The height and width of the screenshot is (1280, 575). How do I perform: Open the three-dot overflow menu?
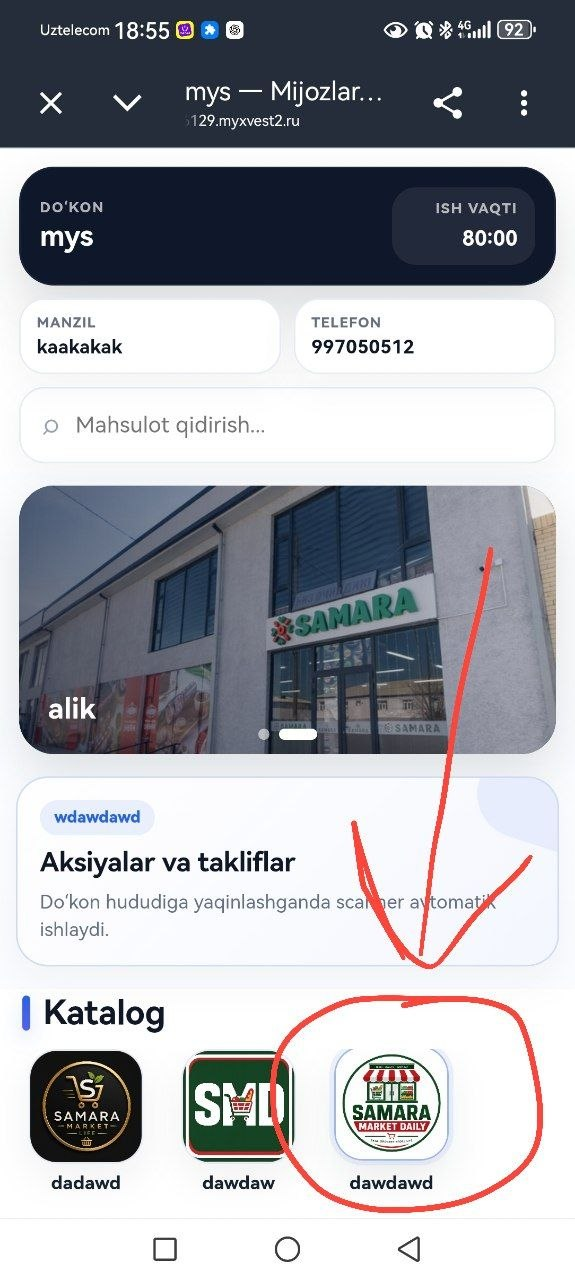click(523, 103)
